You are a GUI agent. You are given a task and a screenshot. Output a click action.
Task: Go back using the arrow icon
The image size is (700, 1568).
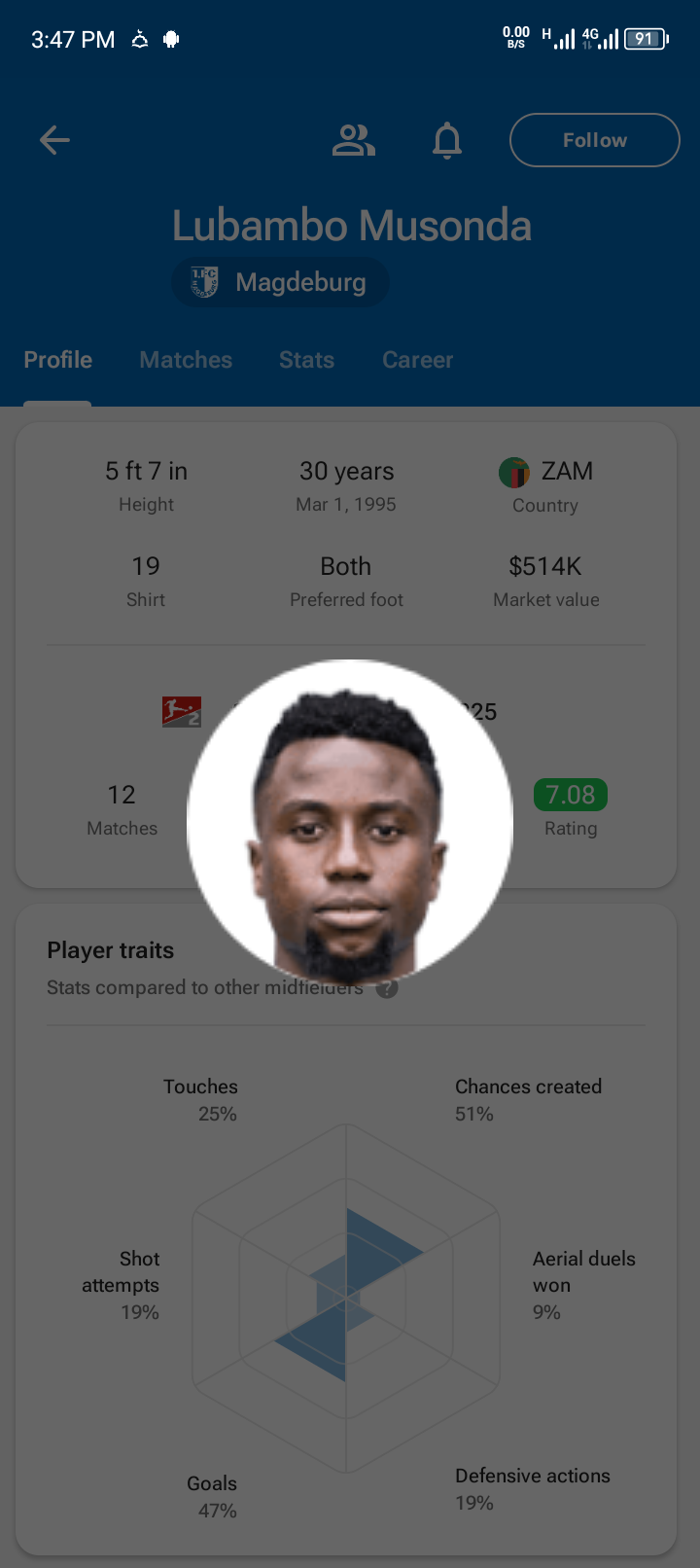(54, 140)
